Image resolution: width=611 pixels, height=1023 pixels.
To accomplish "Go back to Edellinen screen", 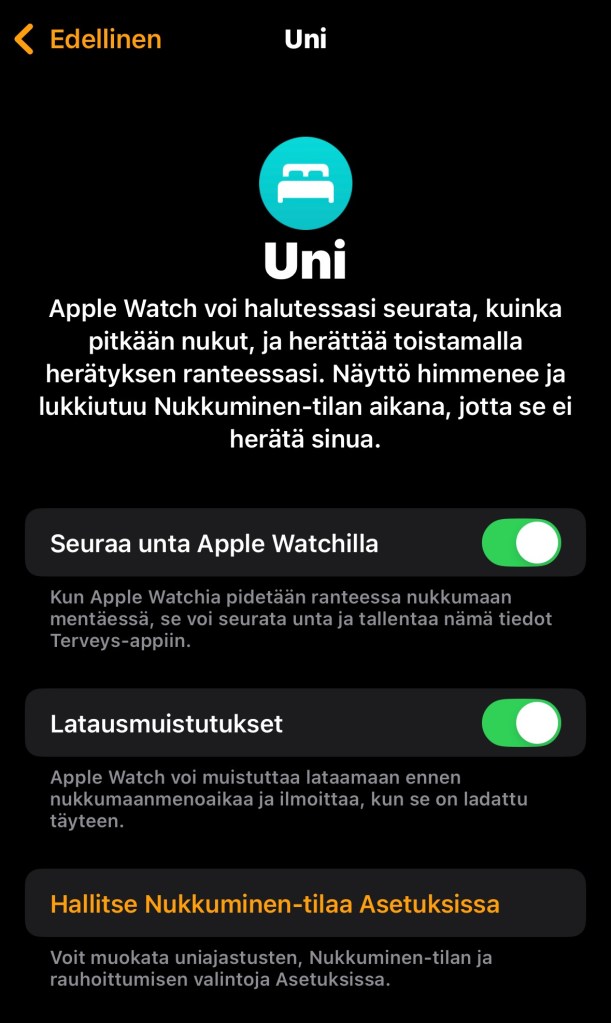I will tap(88, 40).
